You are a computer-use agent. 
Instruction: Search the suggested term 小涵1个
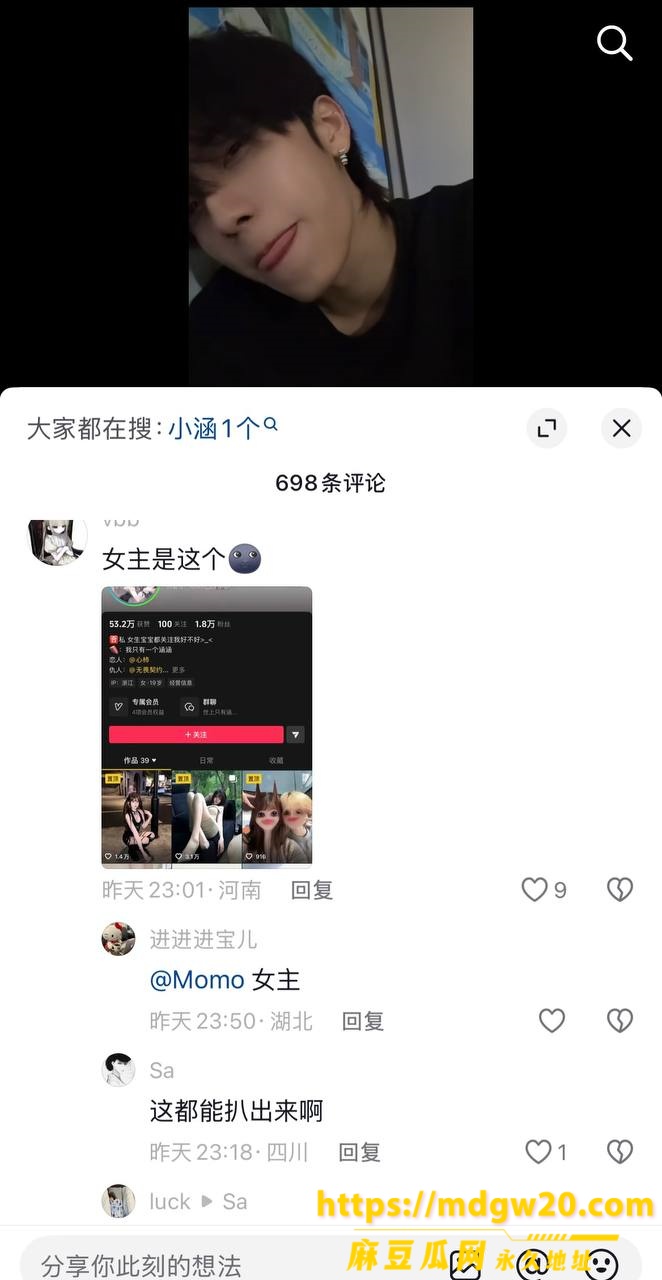pos(222,429)
